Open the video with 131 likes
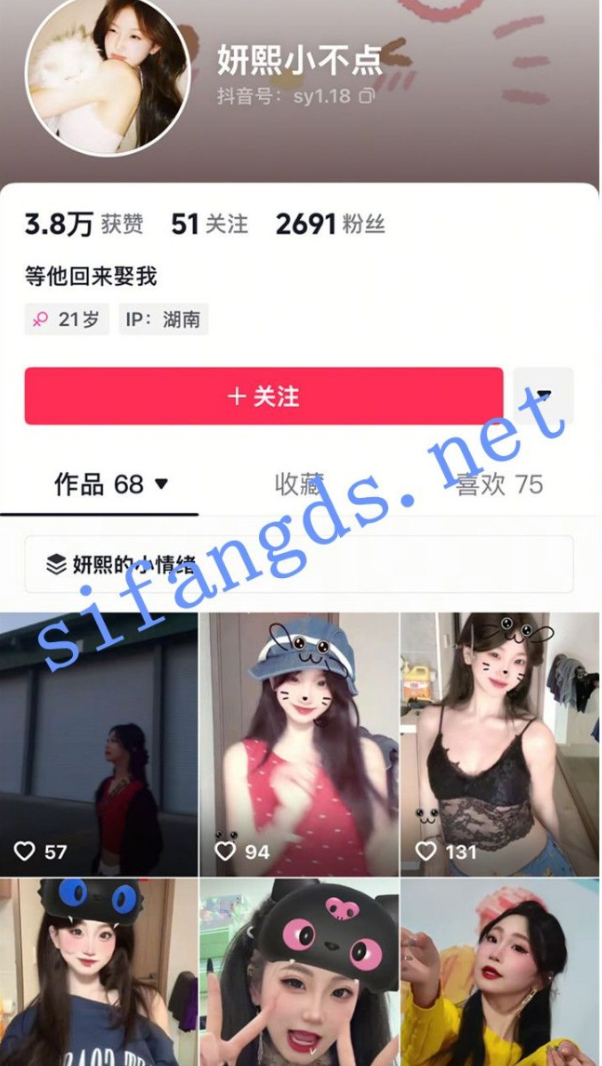The image size is (602, 1066). click(499, 744)
